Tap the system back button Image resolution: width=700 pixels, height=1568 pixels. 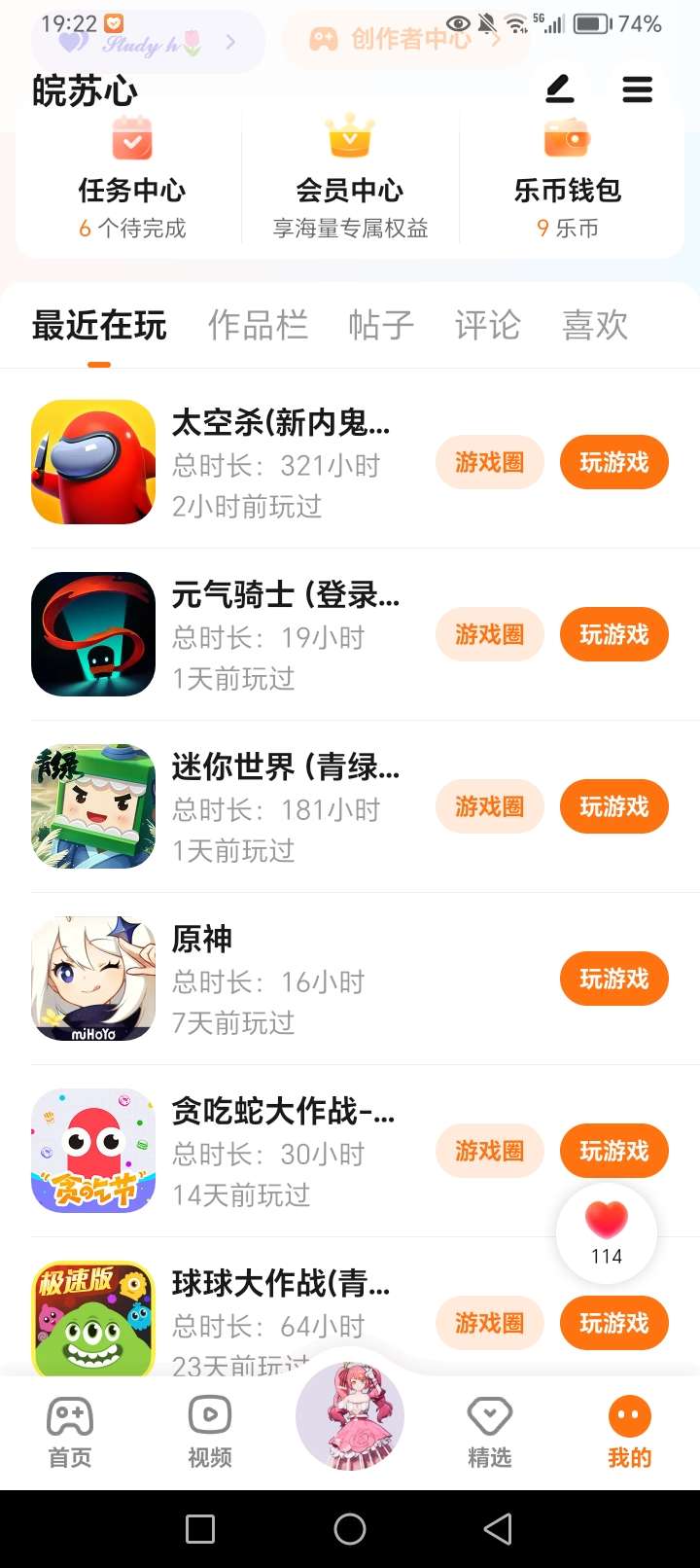(498, 1529)
